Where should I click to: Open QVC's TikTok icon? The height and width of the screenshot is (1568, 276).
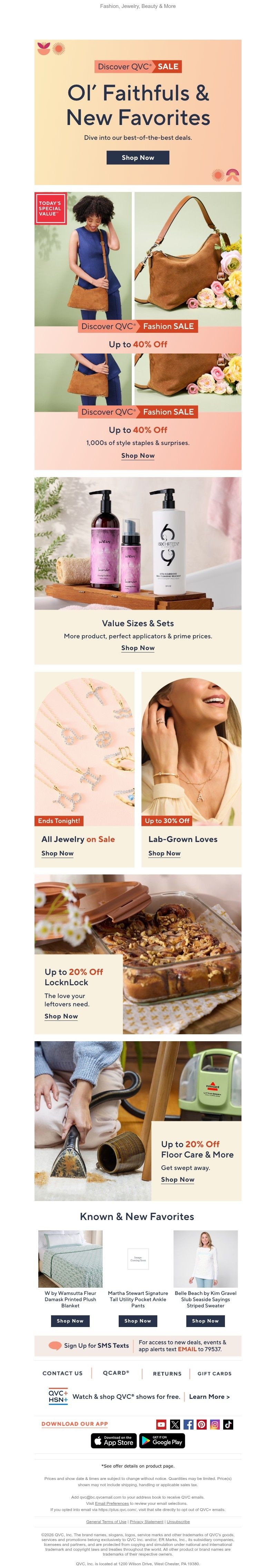coord(228,1424)
